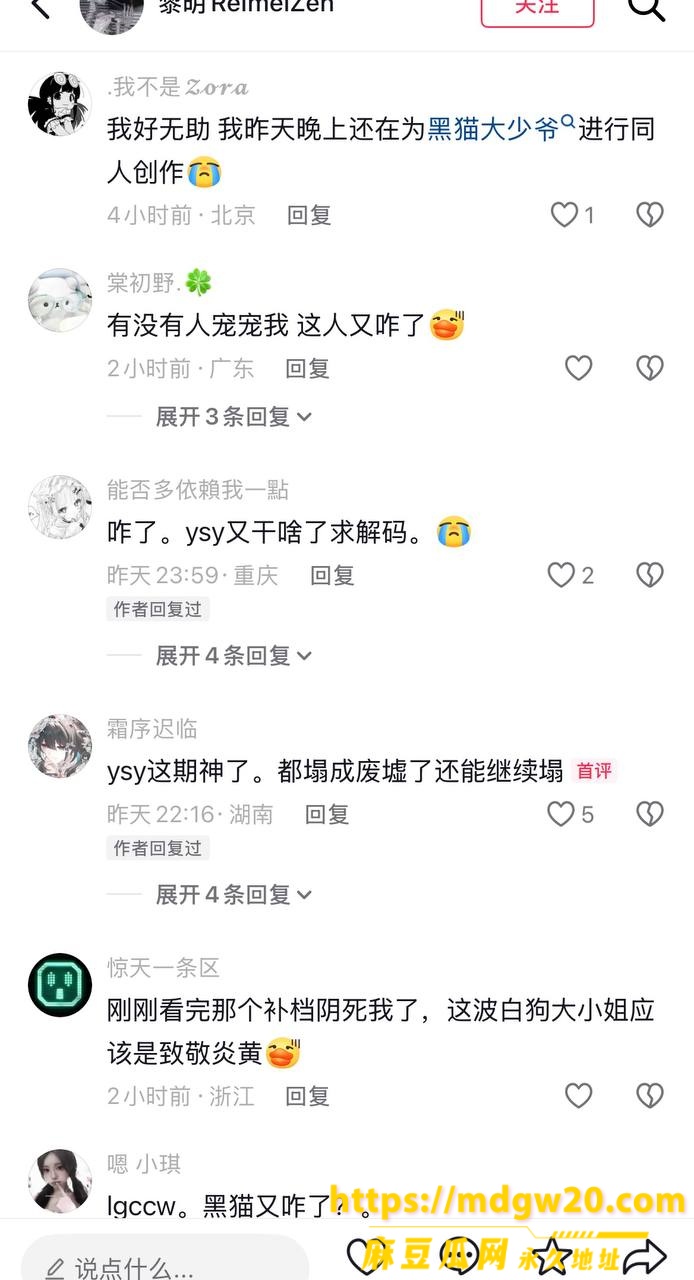Expand 4 replies under 能否多依賴我一點's comment
The image size is (694, 1280).
click(x=234, y=656)
